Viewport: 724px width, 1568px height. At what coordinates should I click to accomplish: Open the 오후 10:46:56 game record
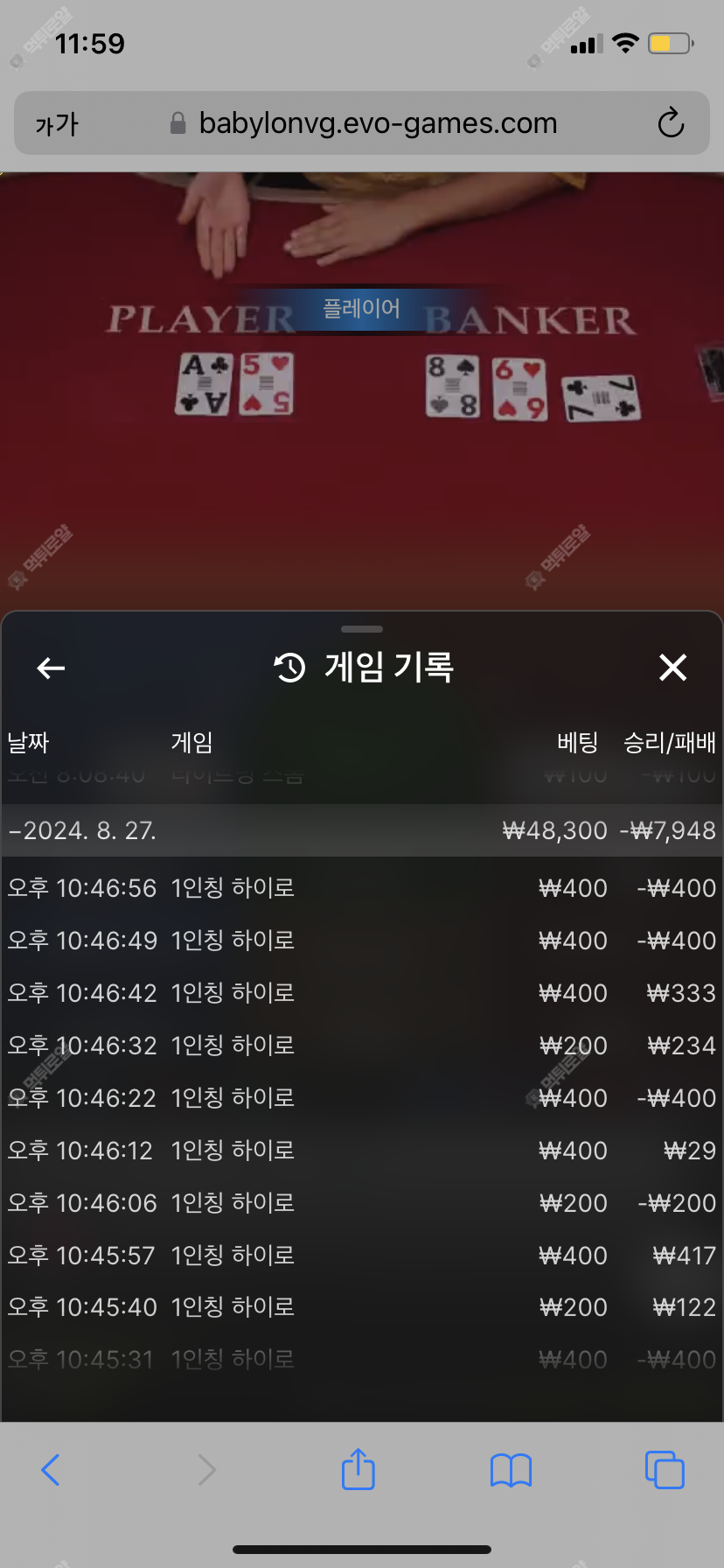click(x=362, y=888)
